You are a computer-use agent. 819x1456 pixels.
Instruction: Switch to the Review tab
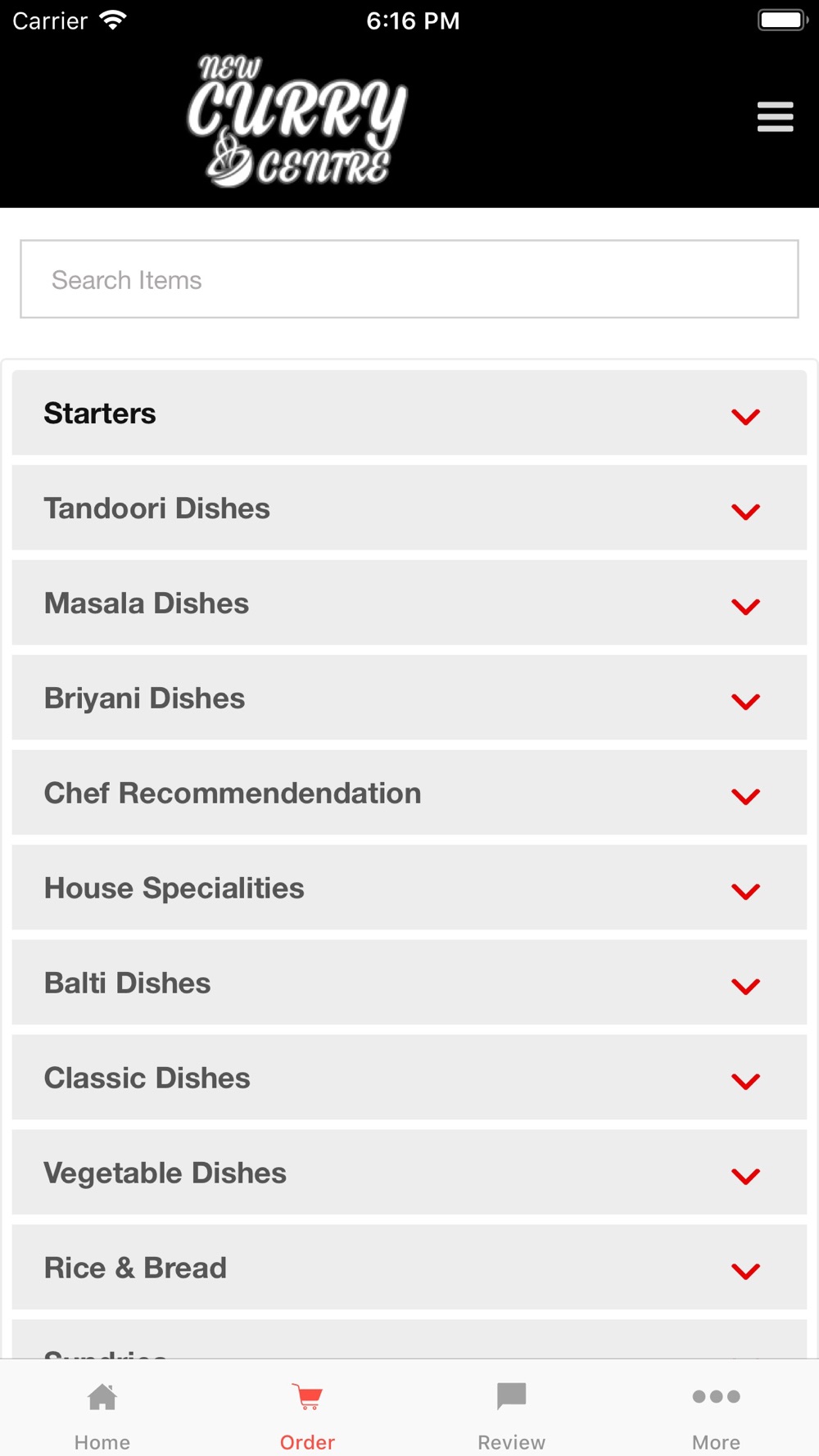(512, 1415)
